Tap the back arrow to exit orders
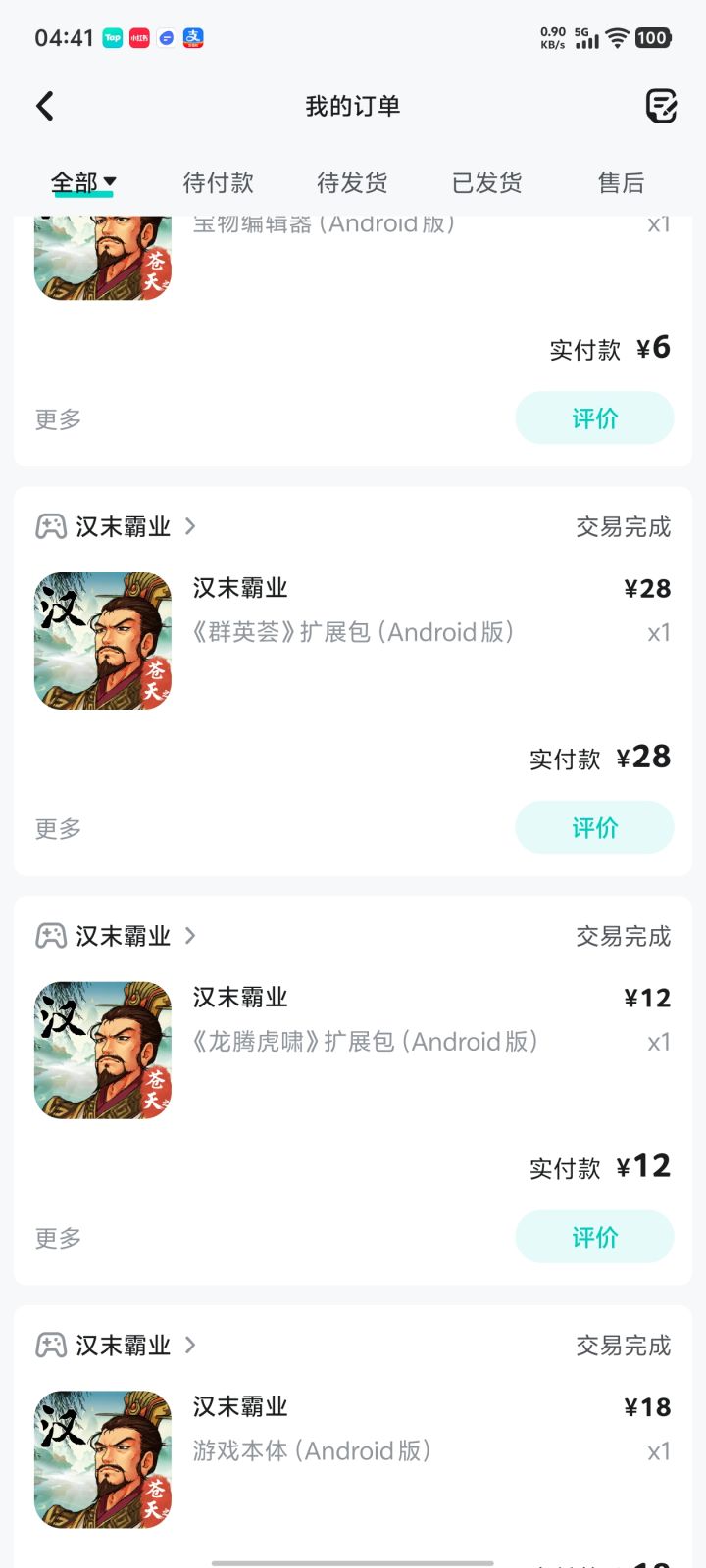Image resolution: width=706 pixels, height=1568 pixels. click(x=44, y=105)
